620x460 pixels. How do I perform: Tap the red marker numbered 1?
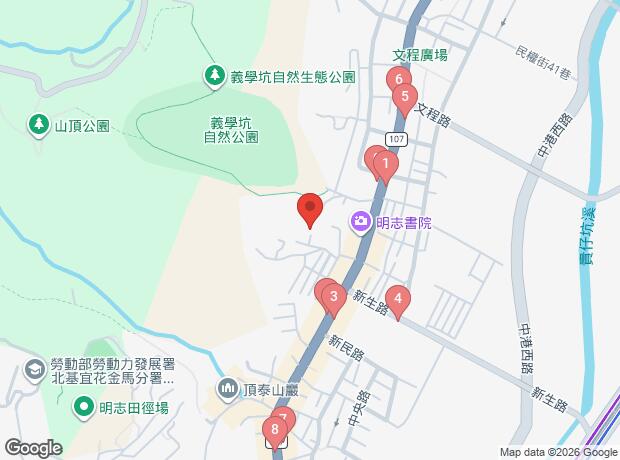point(386,163)
